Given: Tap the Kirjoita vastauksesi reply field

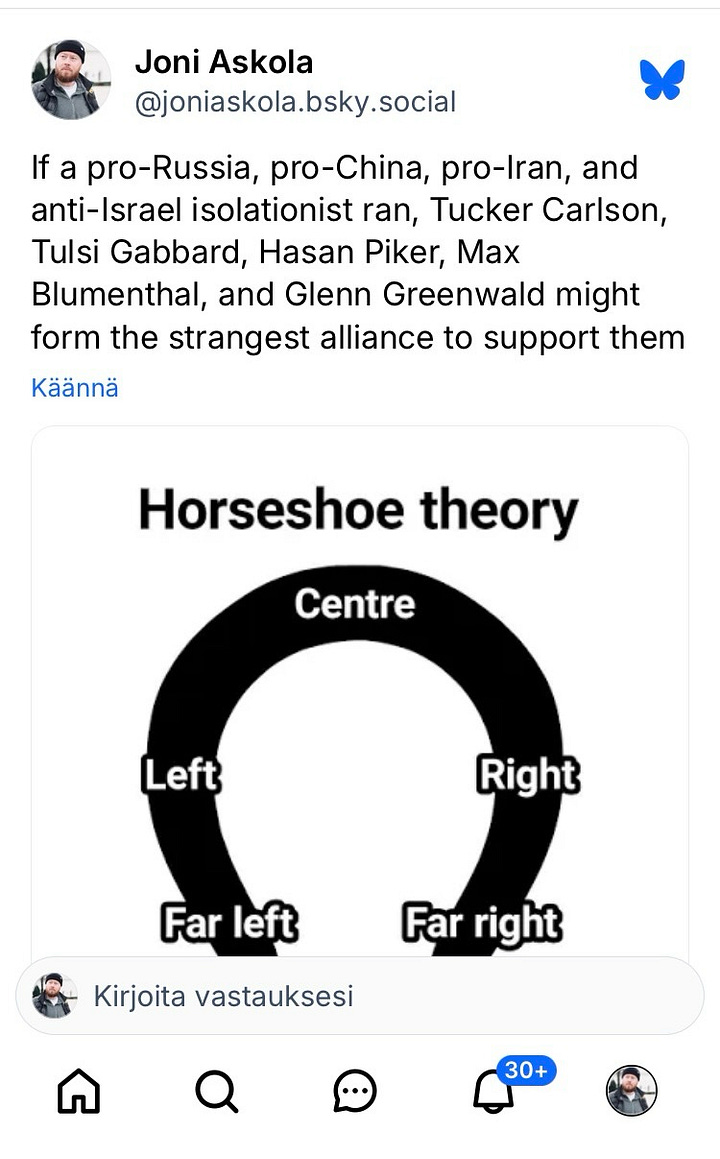Looking at the screenshot, I should [x=360, y=996].
